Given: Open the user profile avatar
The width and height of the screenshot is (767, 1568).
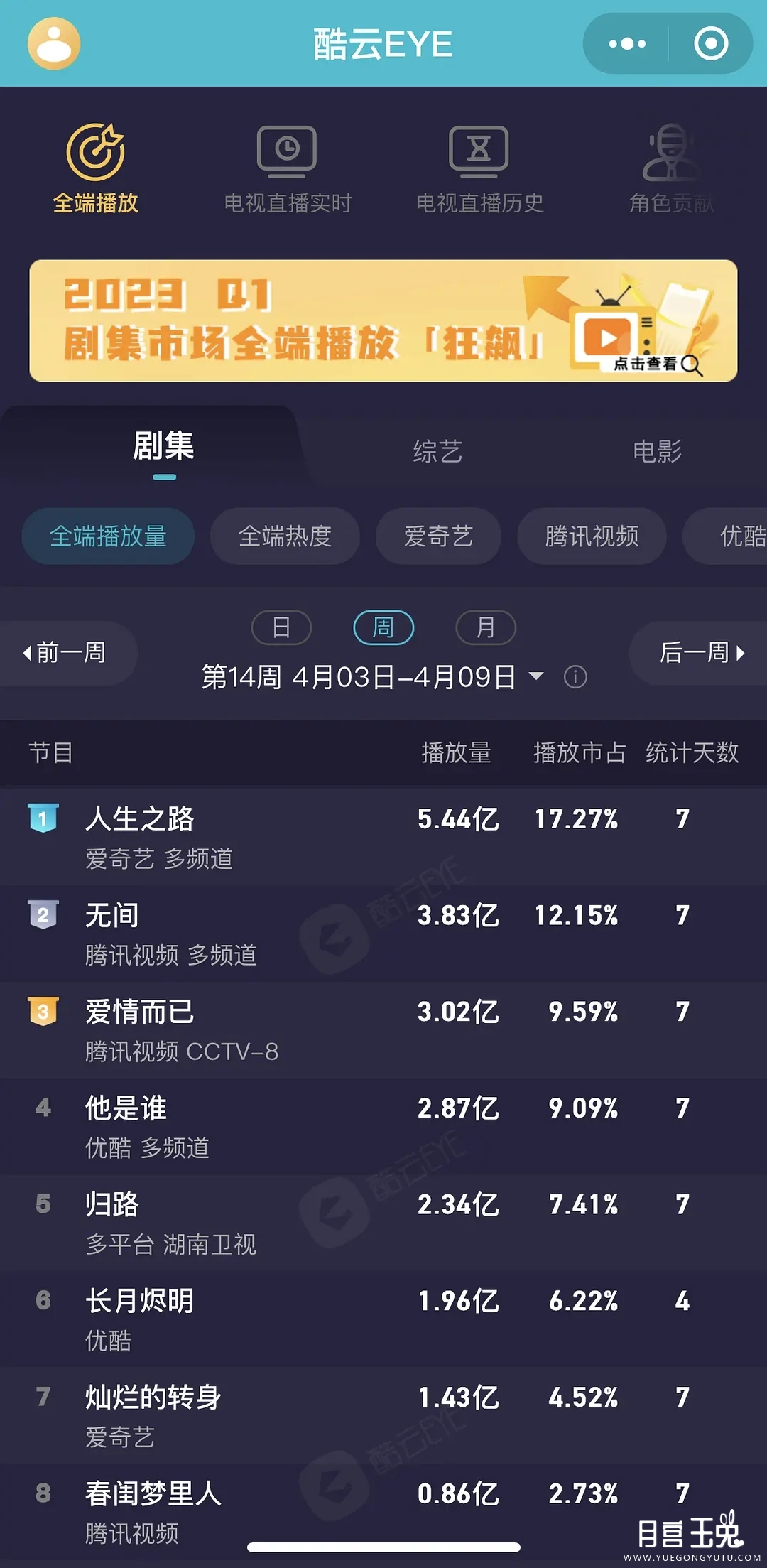Looking at the screenshot, I should 54,44.
